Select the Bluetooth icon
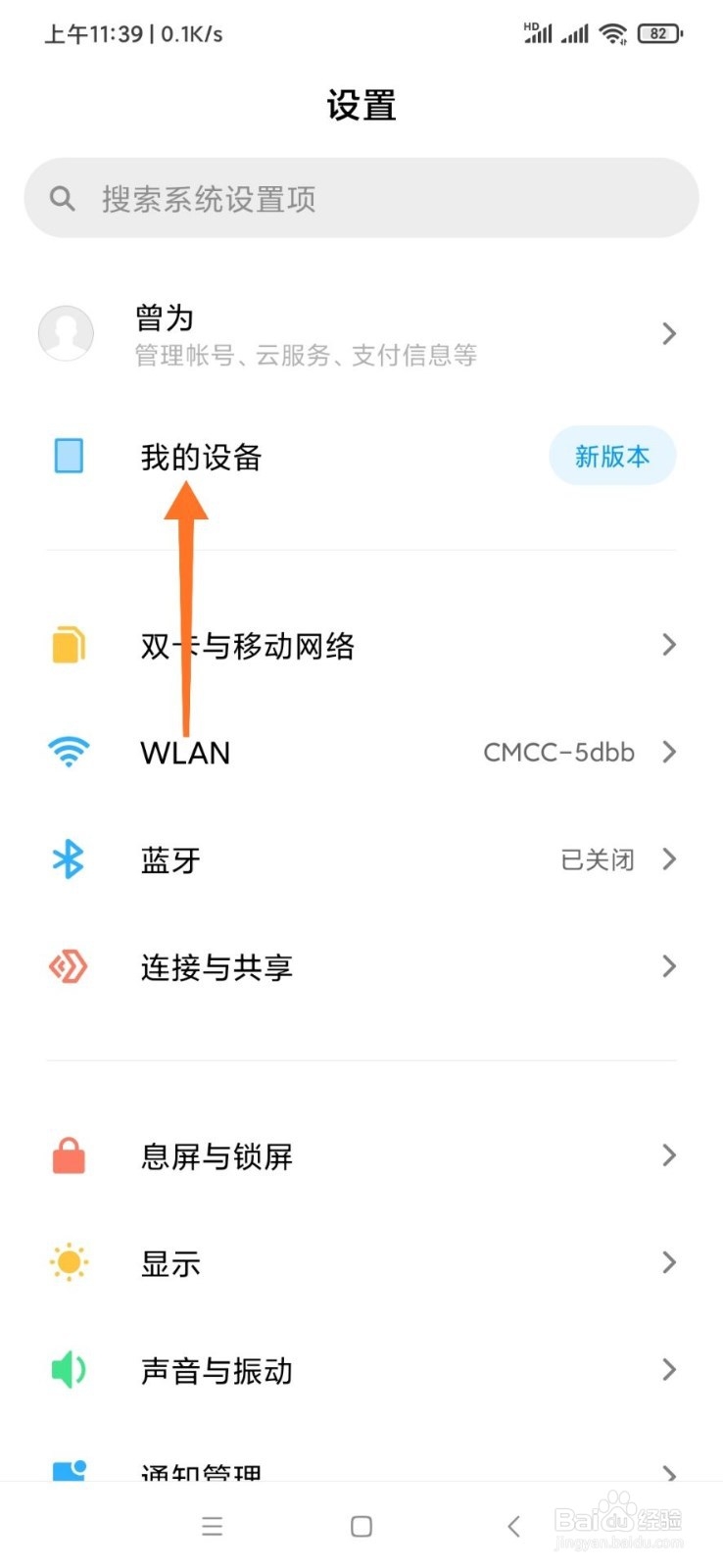 pos(68,859)
